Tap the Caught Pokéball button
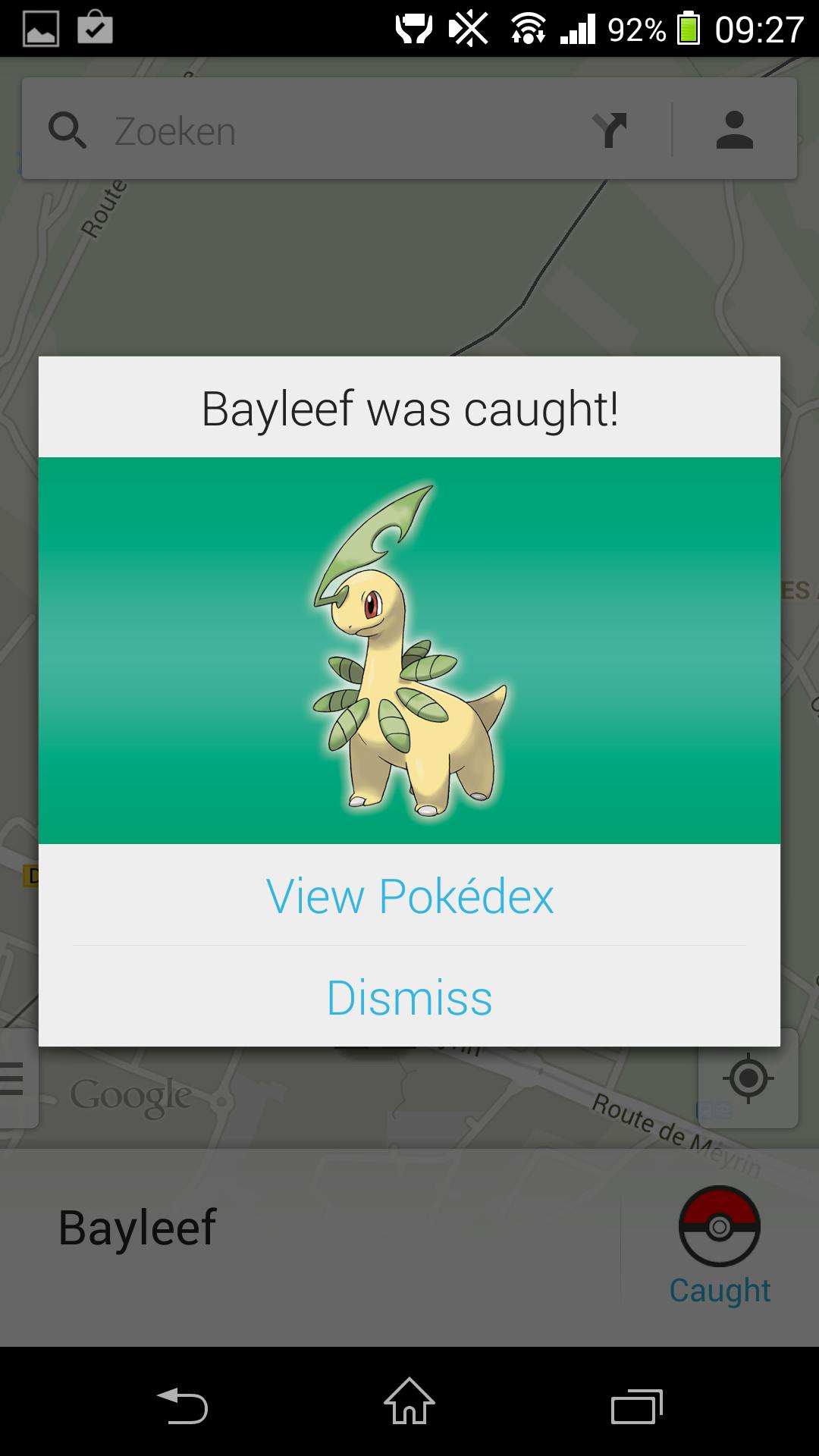 pos(719,1244)
